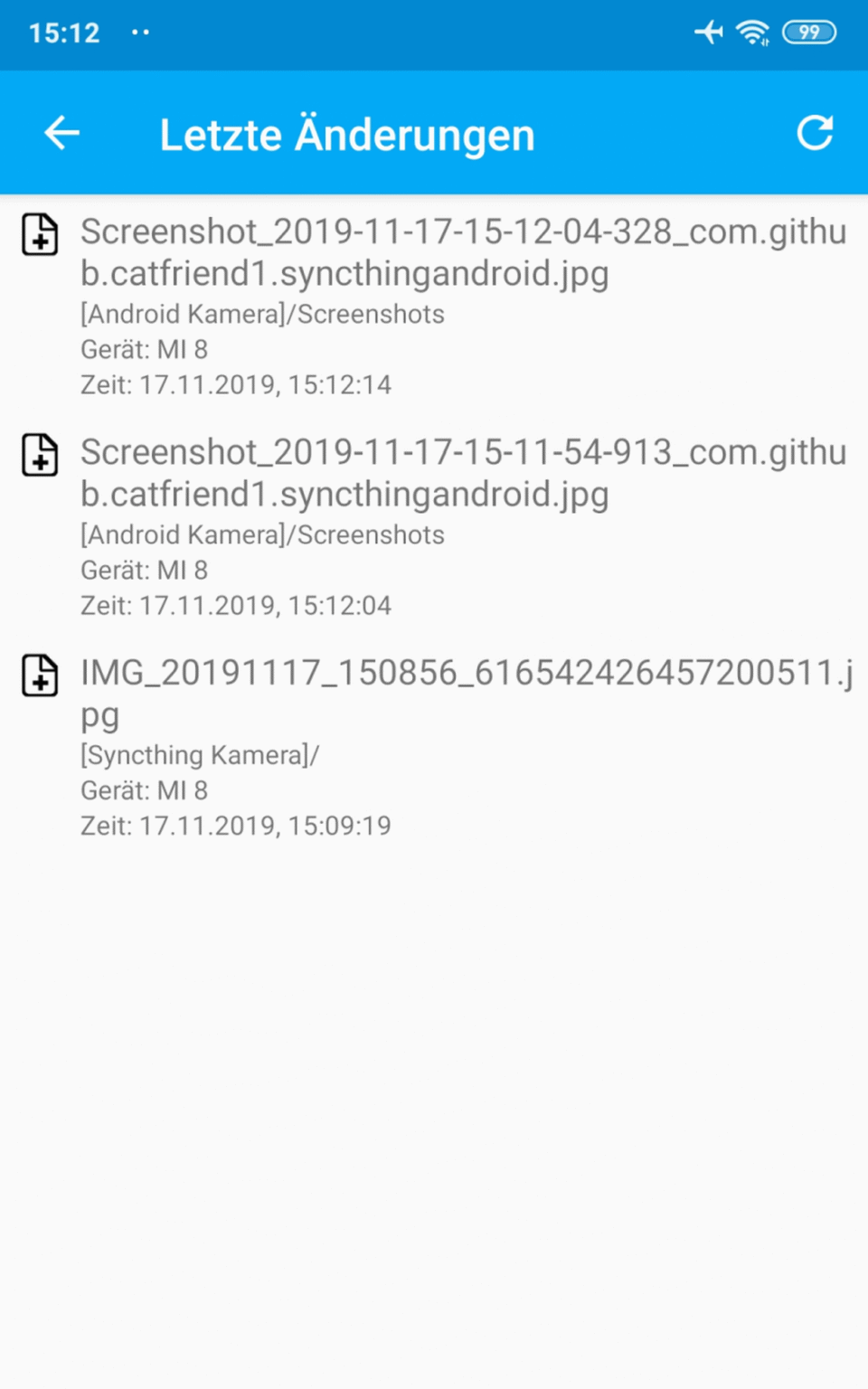This screenshot has width=868, height=1389.
Task: Tap the document icon beside the IMG_20191117 entry
Action: (40, 676)
